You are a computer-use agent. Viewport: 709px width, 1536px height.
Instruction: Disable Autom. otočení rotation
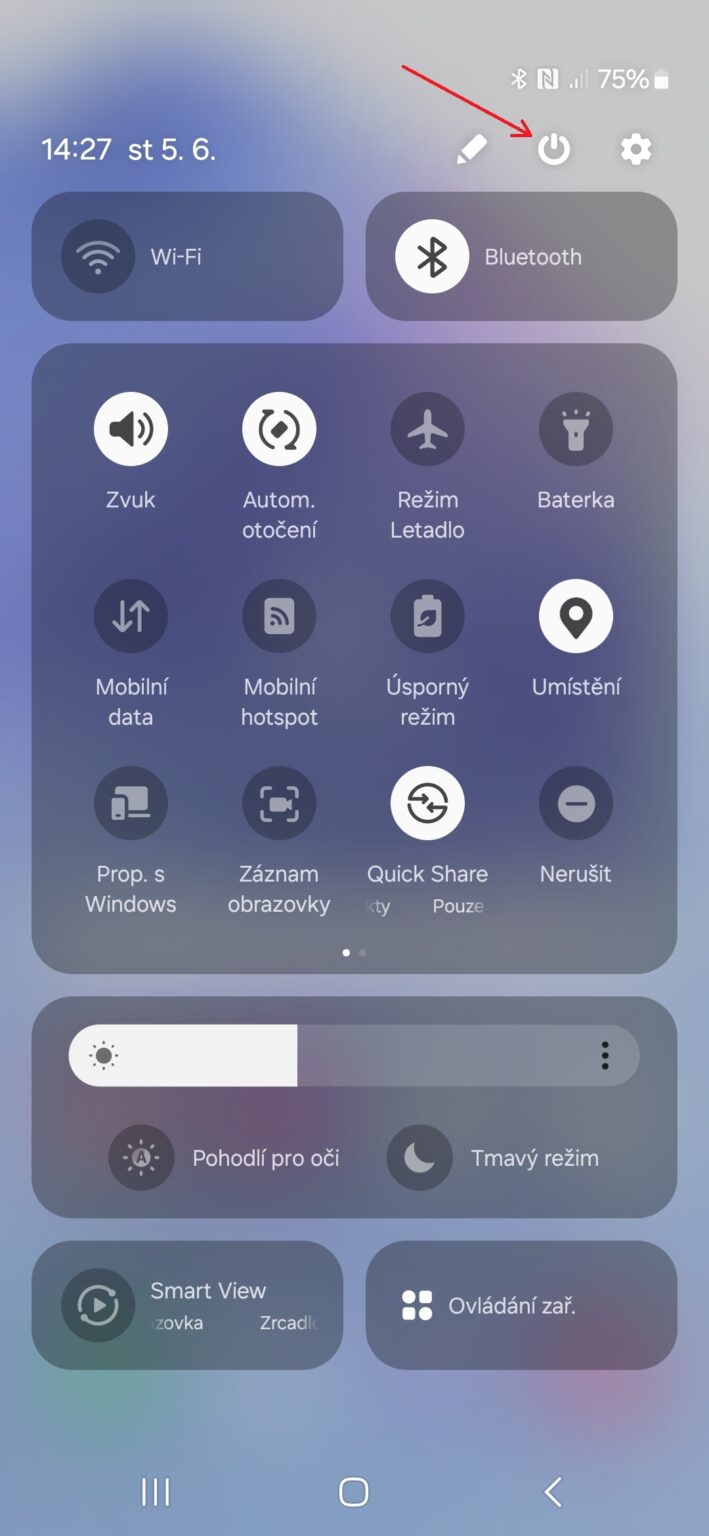point(279,429)
